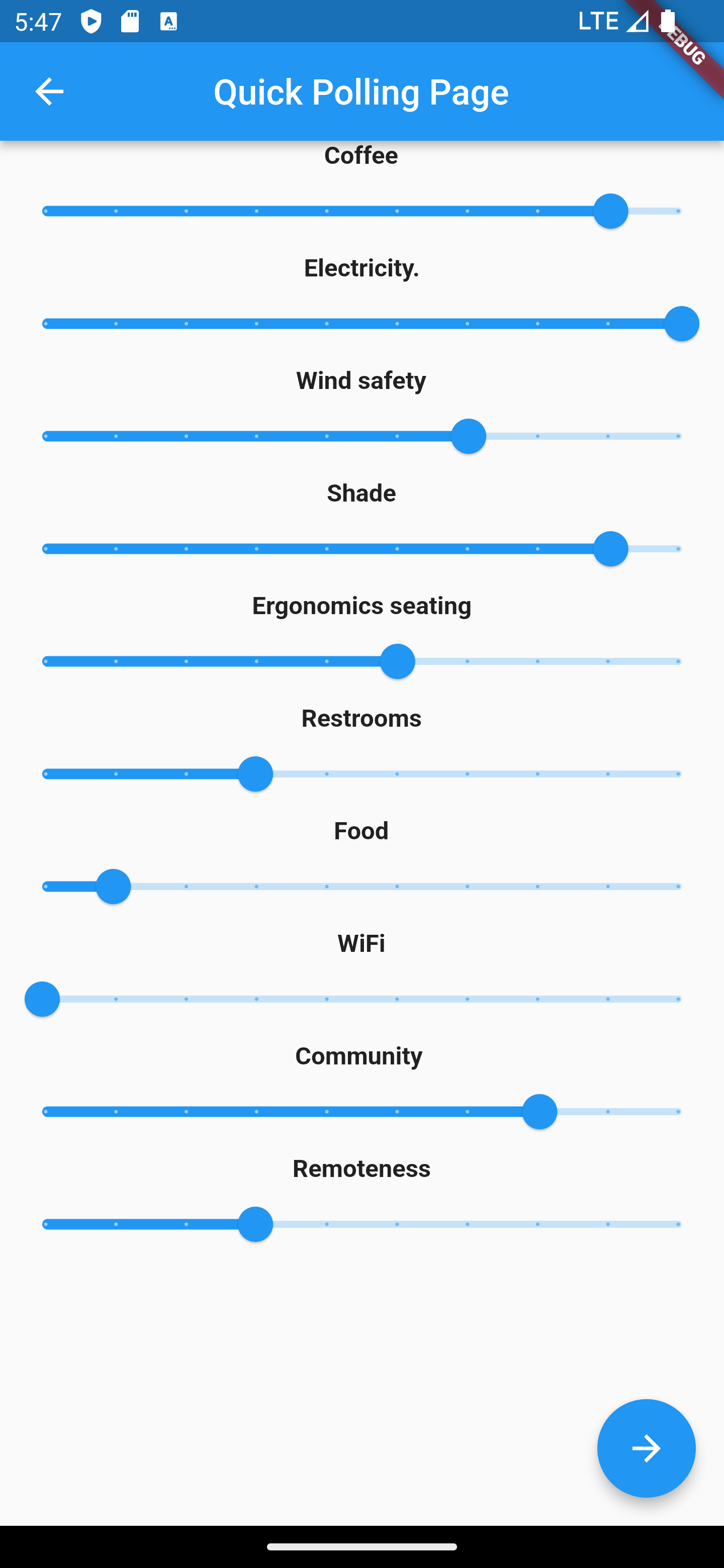Tap the Remoteness slider handle
Image resolution: width=724 pixels, height=1568 pixels.
click(255, 1224)
